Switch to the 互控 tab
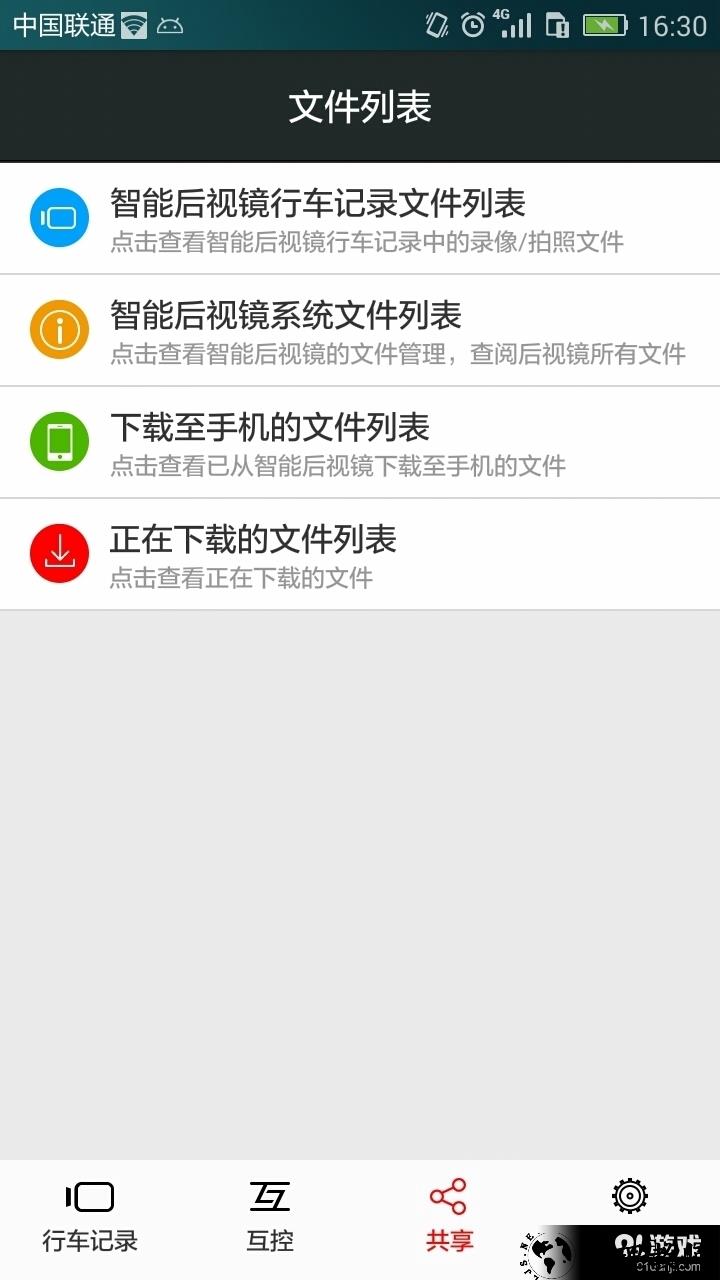 (270, 1216)
